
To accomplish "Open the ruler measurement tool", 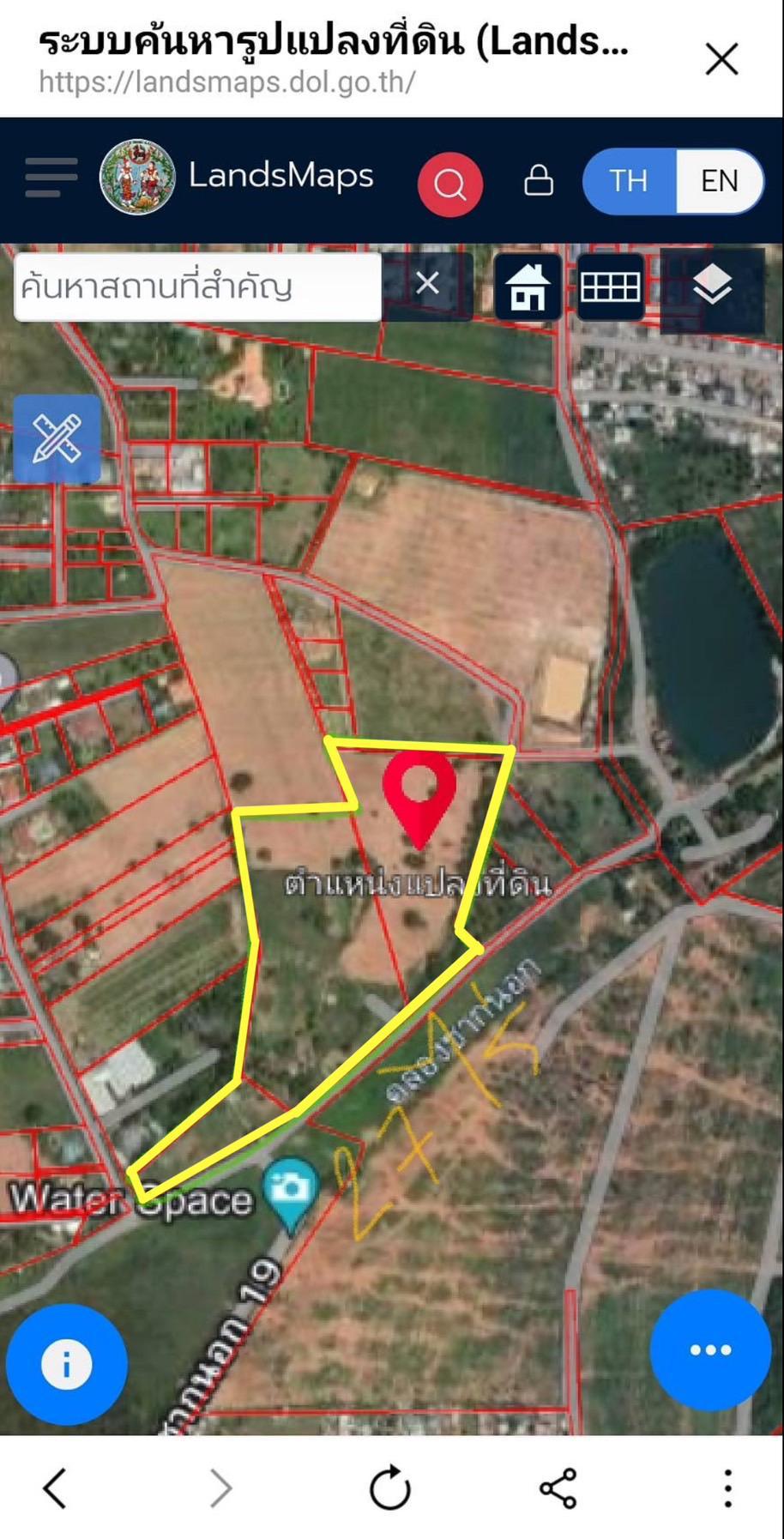I will click(57, 438).
